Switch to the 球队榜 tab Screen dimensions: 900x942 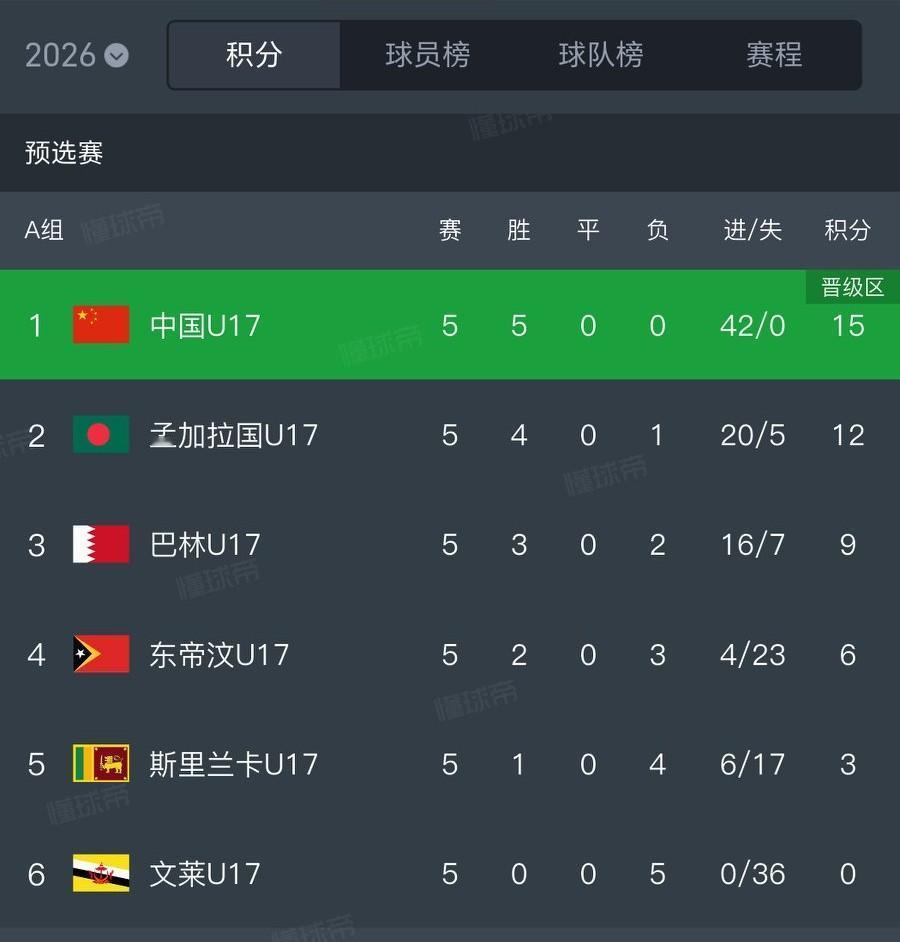[x=601, y=56]
